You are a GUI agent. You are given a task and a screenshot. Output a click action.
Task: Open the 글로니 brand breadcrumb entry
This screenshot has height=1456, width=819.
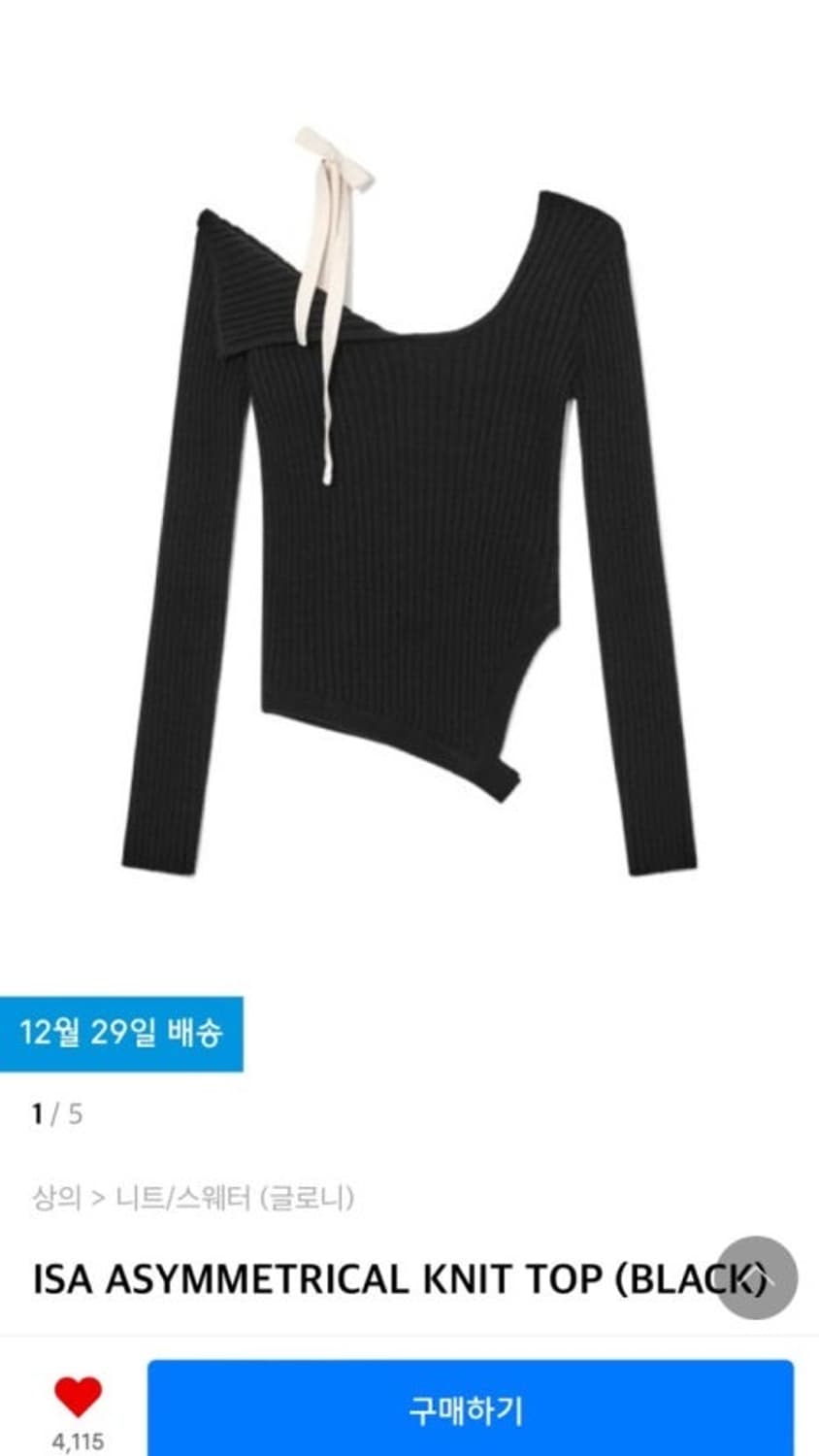pyautogui.click(x=311, y=1197)
